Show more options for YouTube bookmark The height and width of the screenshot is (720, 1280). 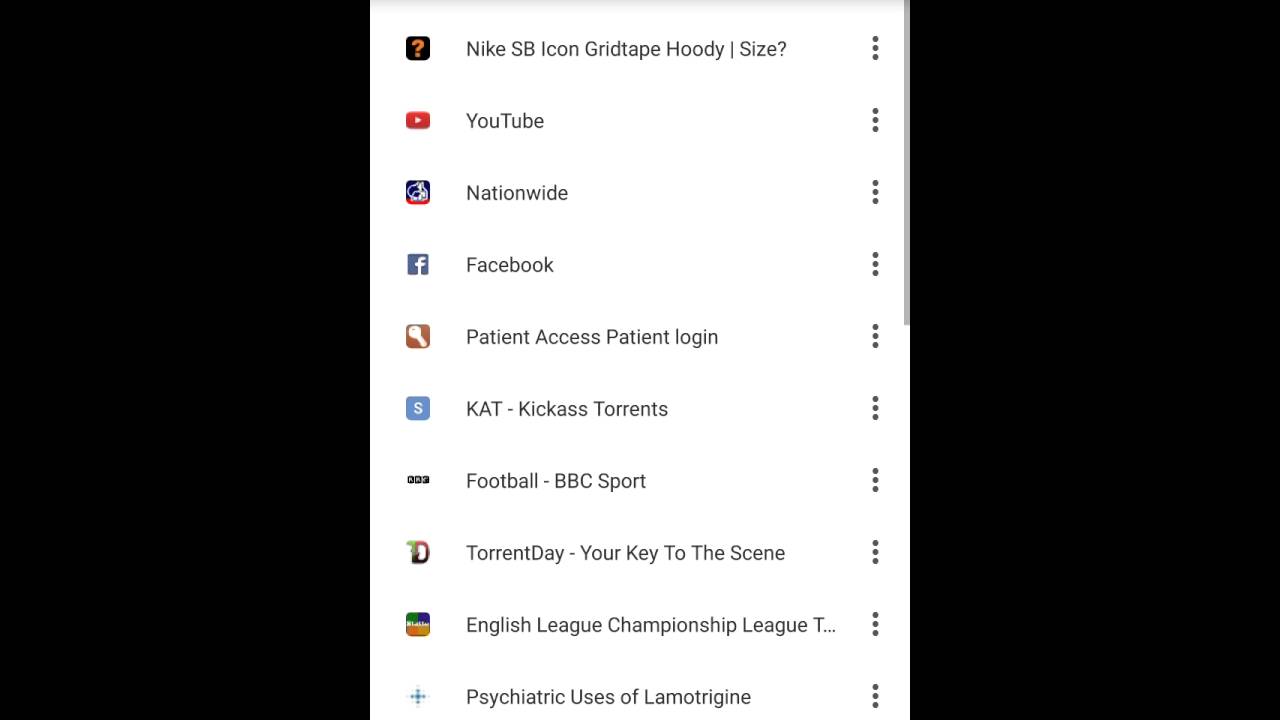click(875, 121)
